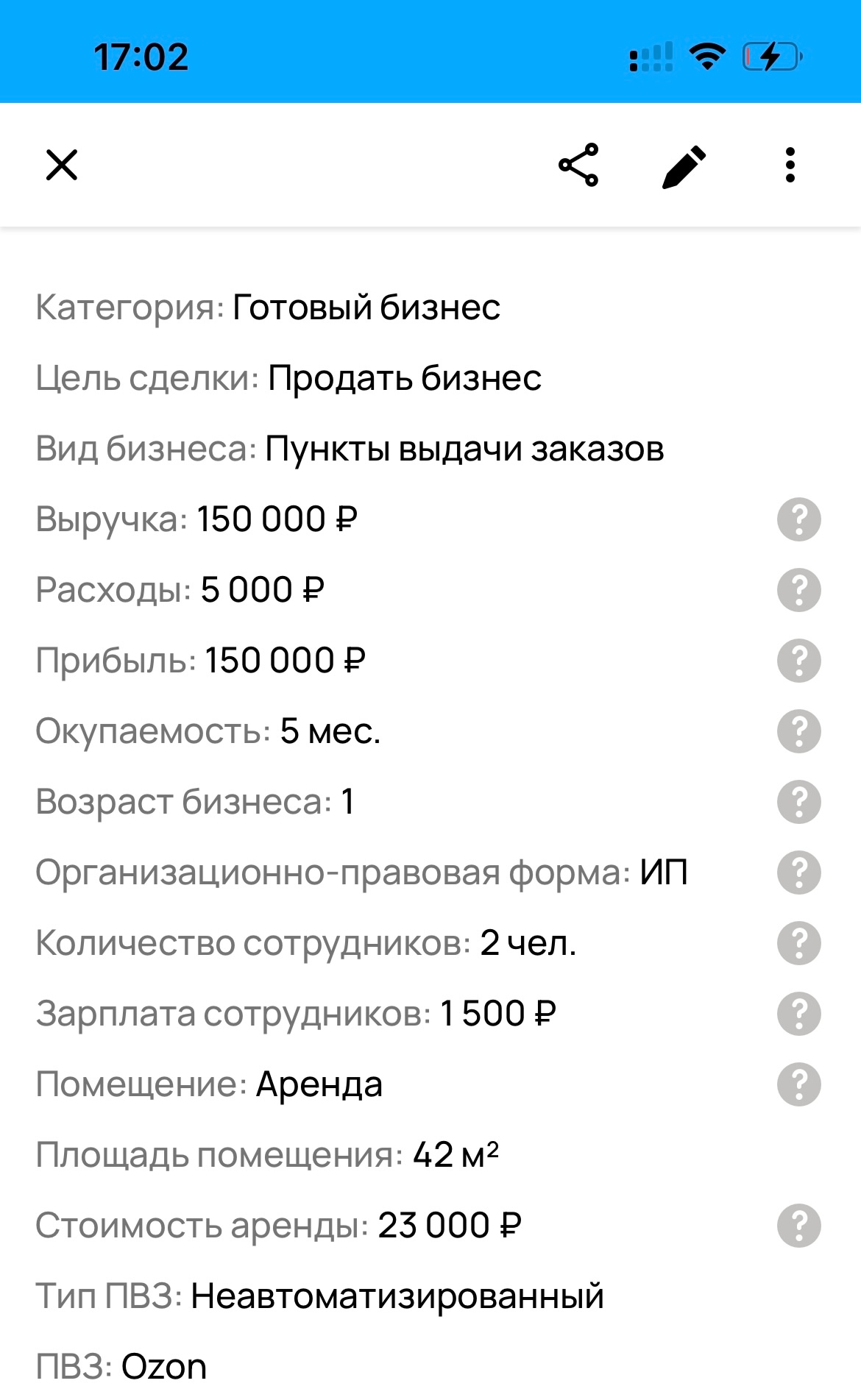Edit the listing with the pencil icon
The width and height of the screenshot is (861, 1400).
click(684, 166)
